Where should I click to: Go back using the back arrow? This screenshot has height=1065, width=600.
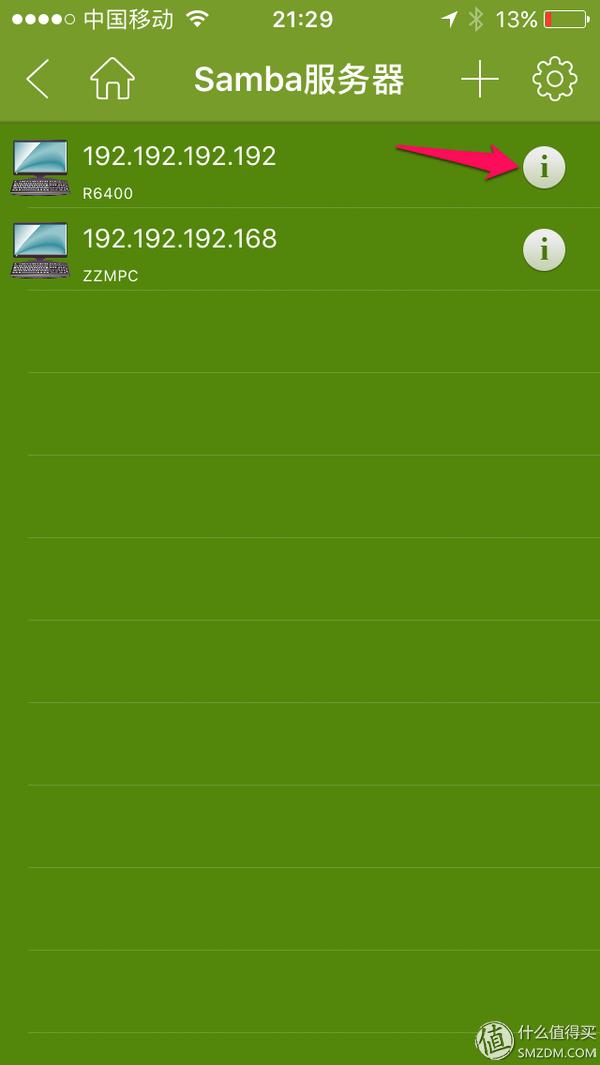pyautogui.click(x=37, y=79)
